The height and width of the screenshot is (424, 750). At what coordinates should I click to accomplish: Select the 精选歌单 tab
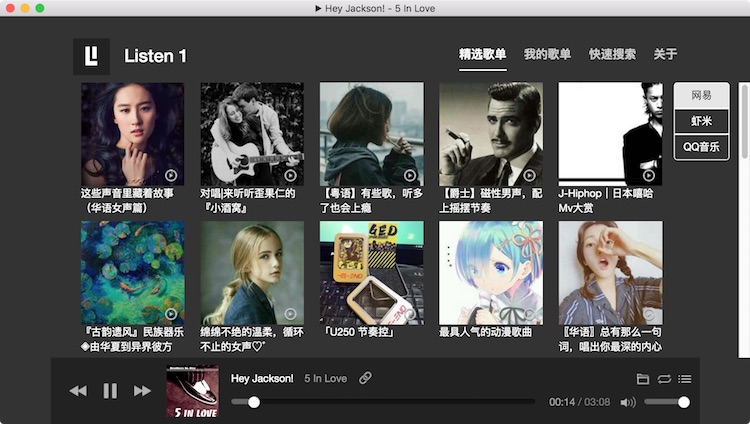coord(482,54)
